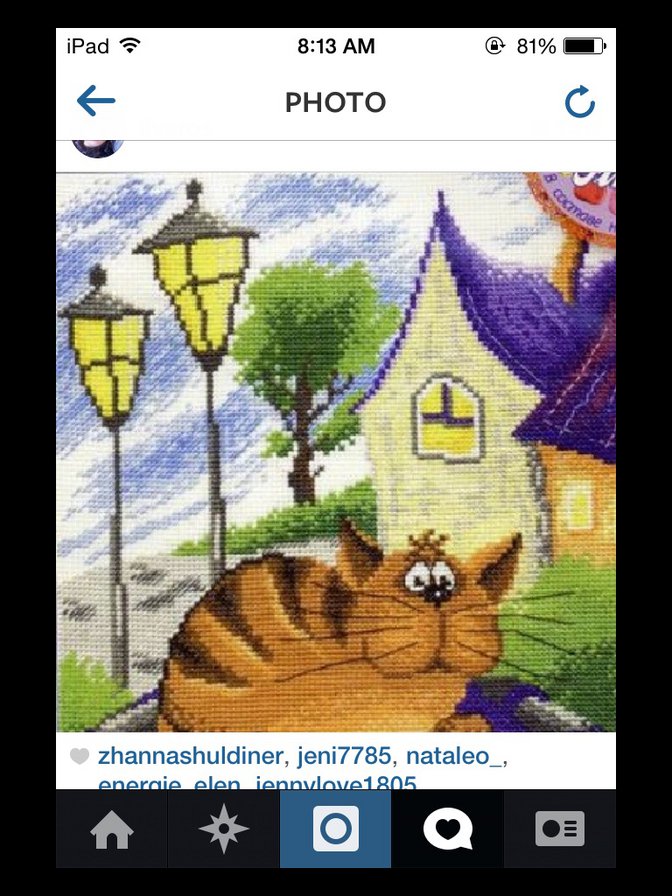Refresh the photo page

click(x=580, y=102)
